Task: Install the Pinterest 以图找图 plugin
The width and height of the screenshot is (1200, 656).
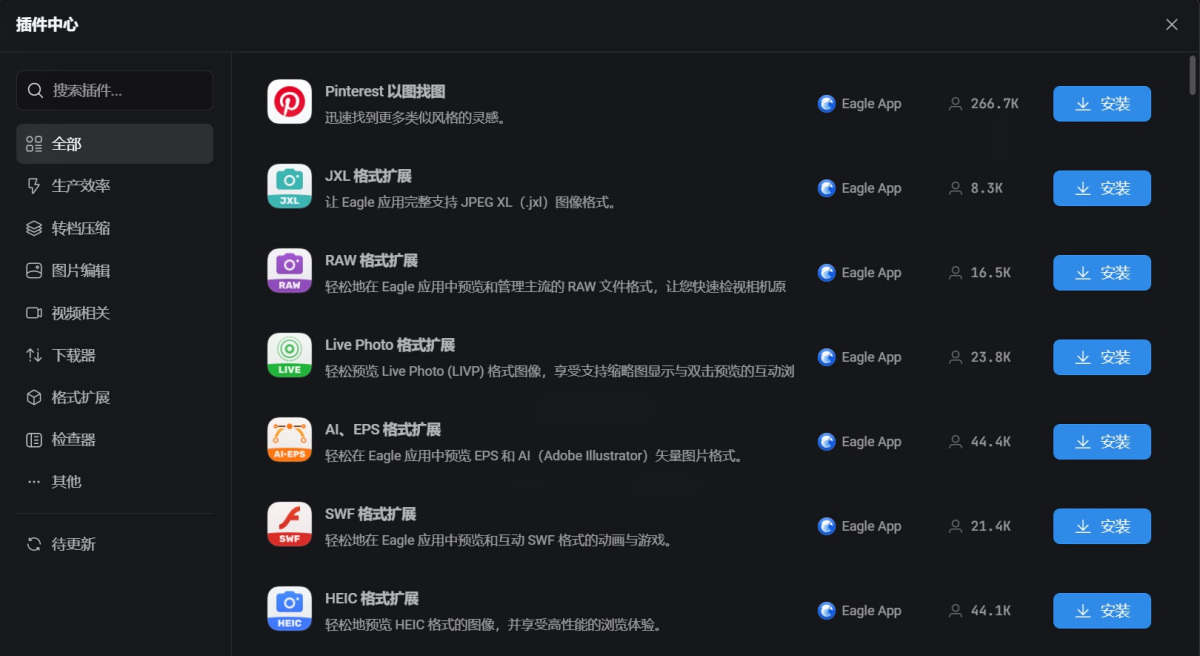Action: pyautogui.click(x=1101, y=104)
